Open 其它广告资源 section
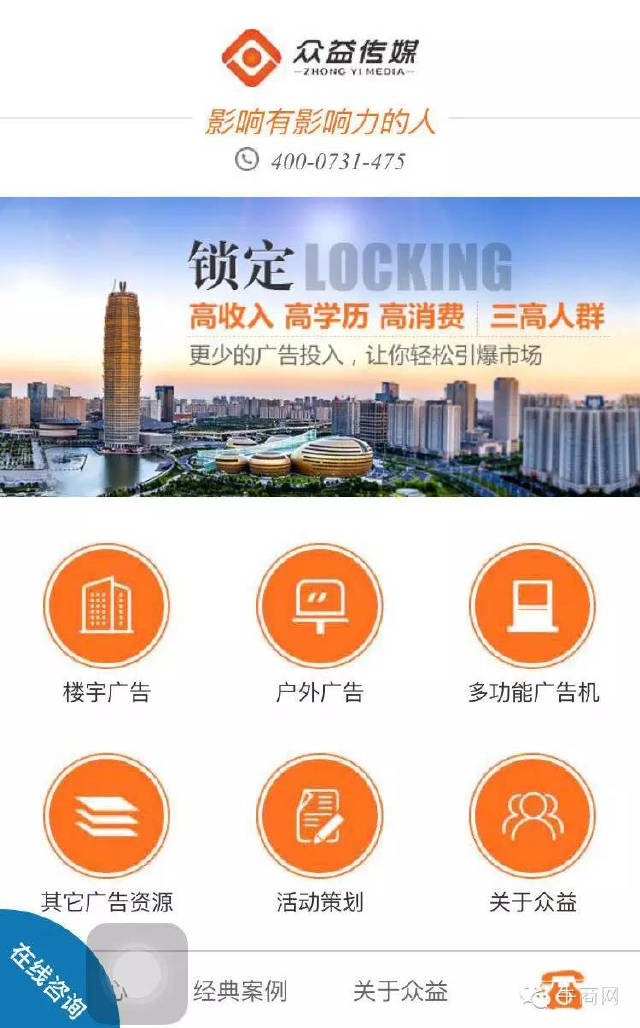This screenshot has height=1028, width=640. (106, 816)
